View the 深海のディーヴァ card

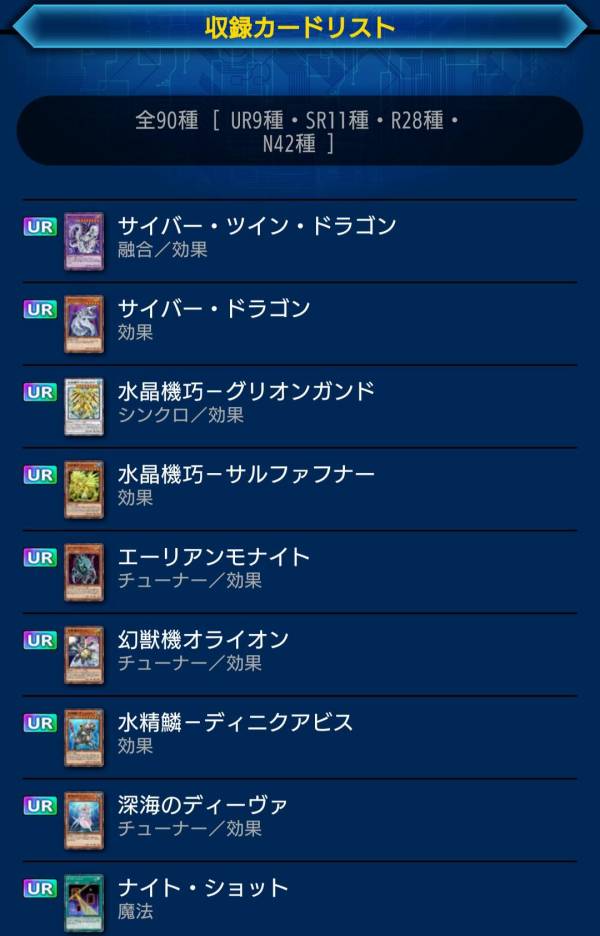pyautogui.click(x=203, y=816)
